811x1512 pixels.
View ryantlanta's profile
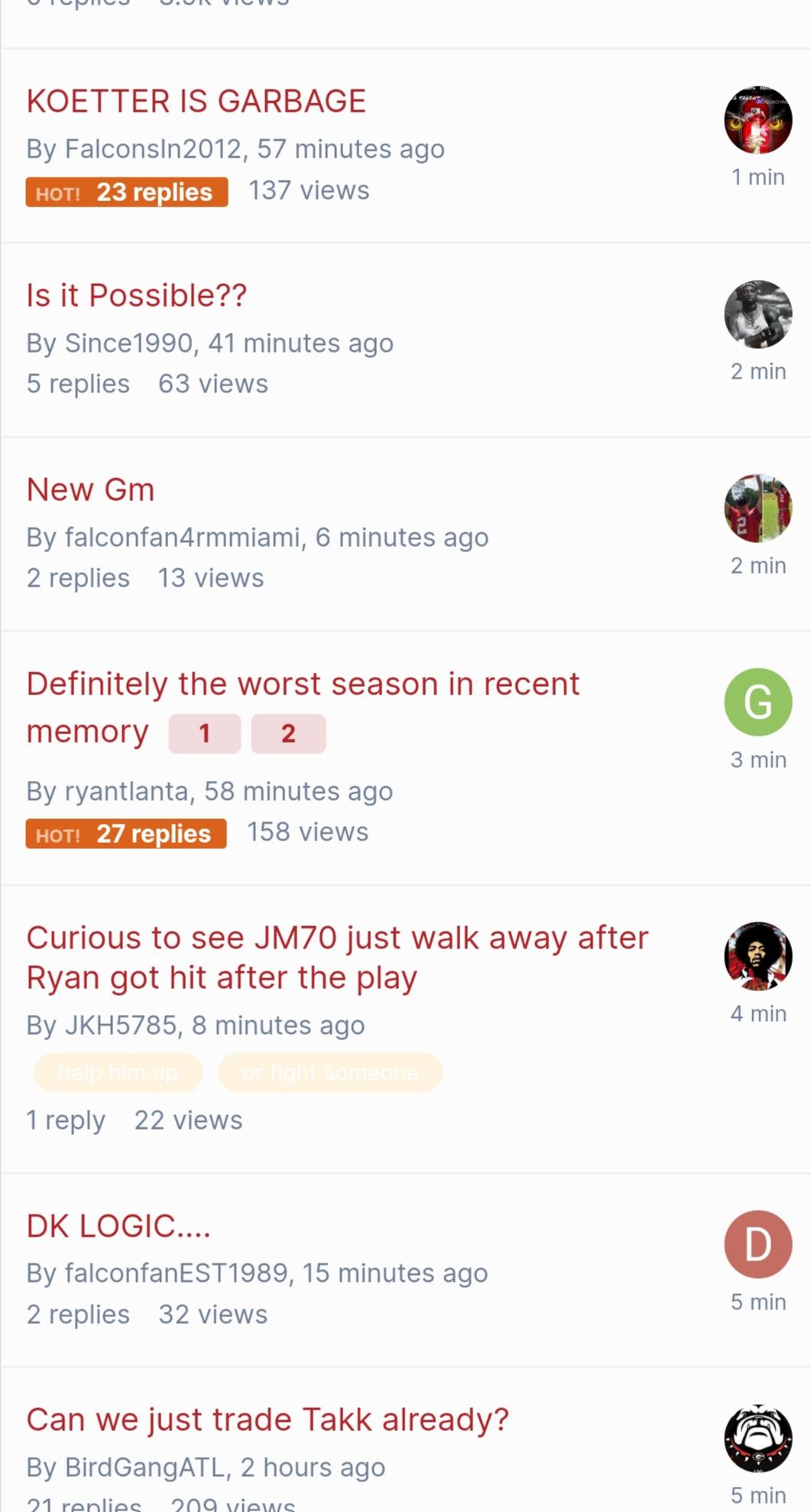point(127,791)
